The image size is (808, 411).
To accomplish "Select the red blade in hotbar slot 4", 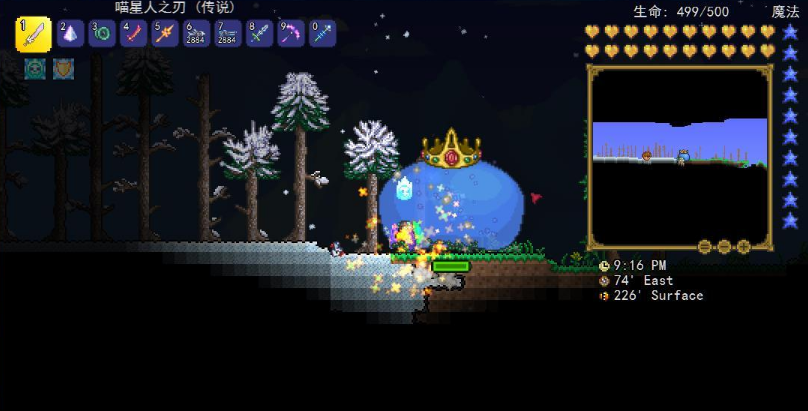I will pos(133,35).
